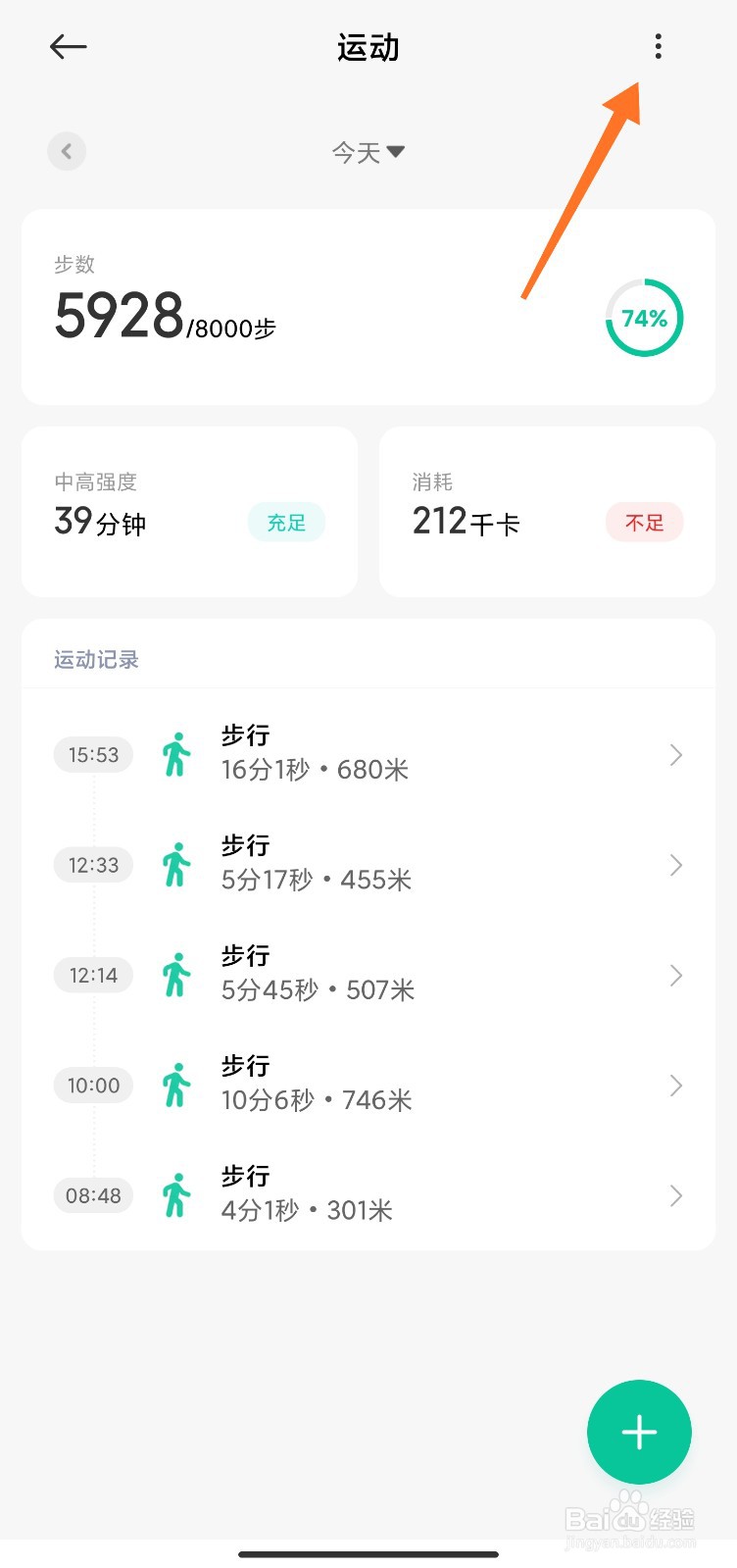737x1568 pixels.
Task: Open the 今天 date dropdown
Action: click(x=368, y=151)
